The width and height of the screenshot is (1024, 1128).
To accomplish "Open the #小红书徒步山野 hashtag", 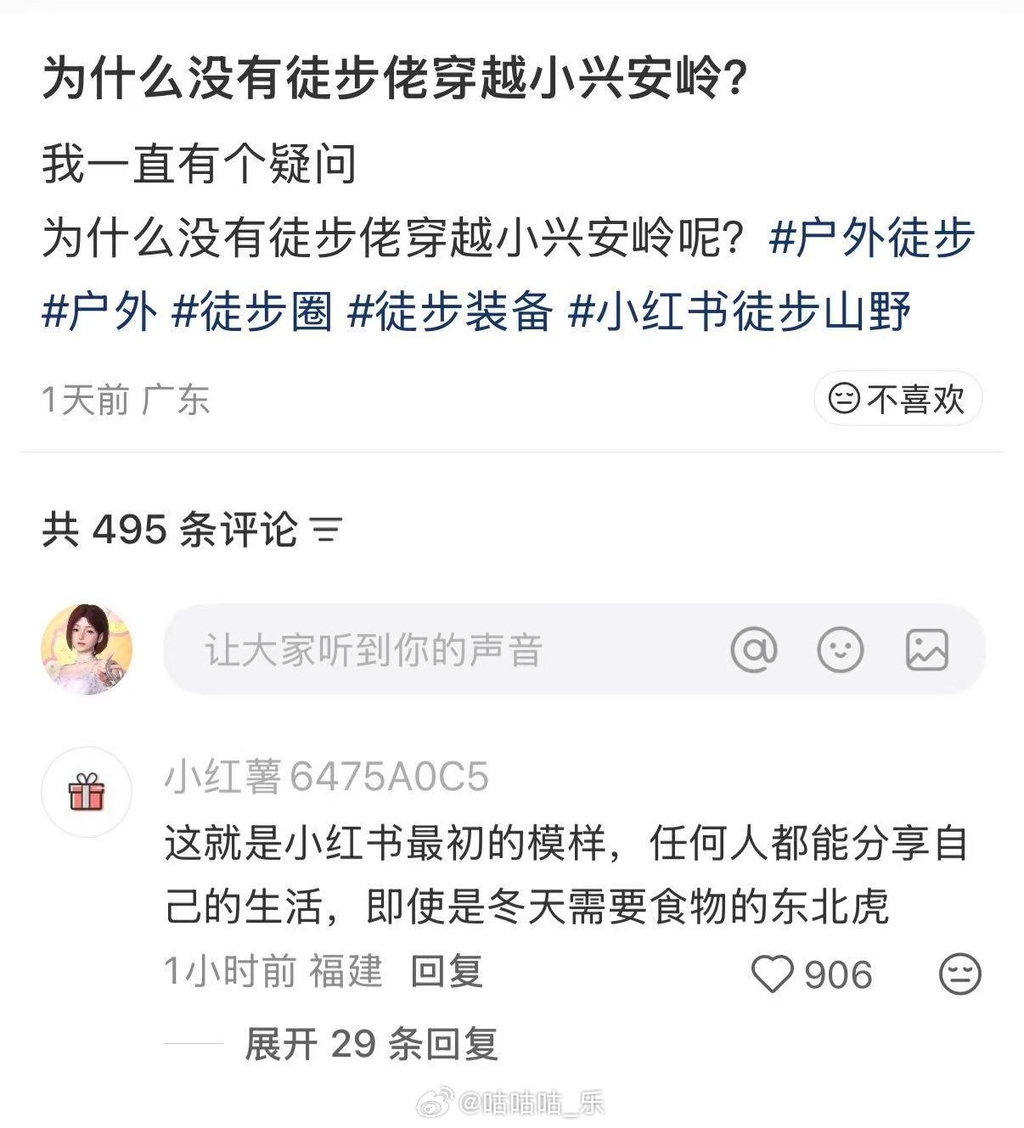I will [x=740, y=314].
